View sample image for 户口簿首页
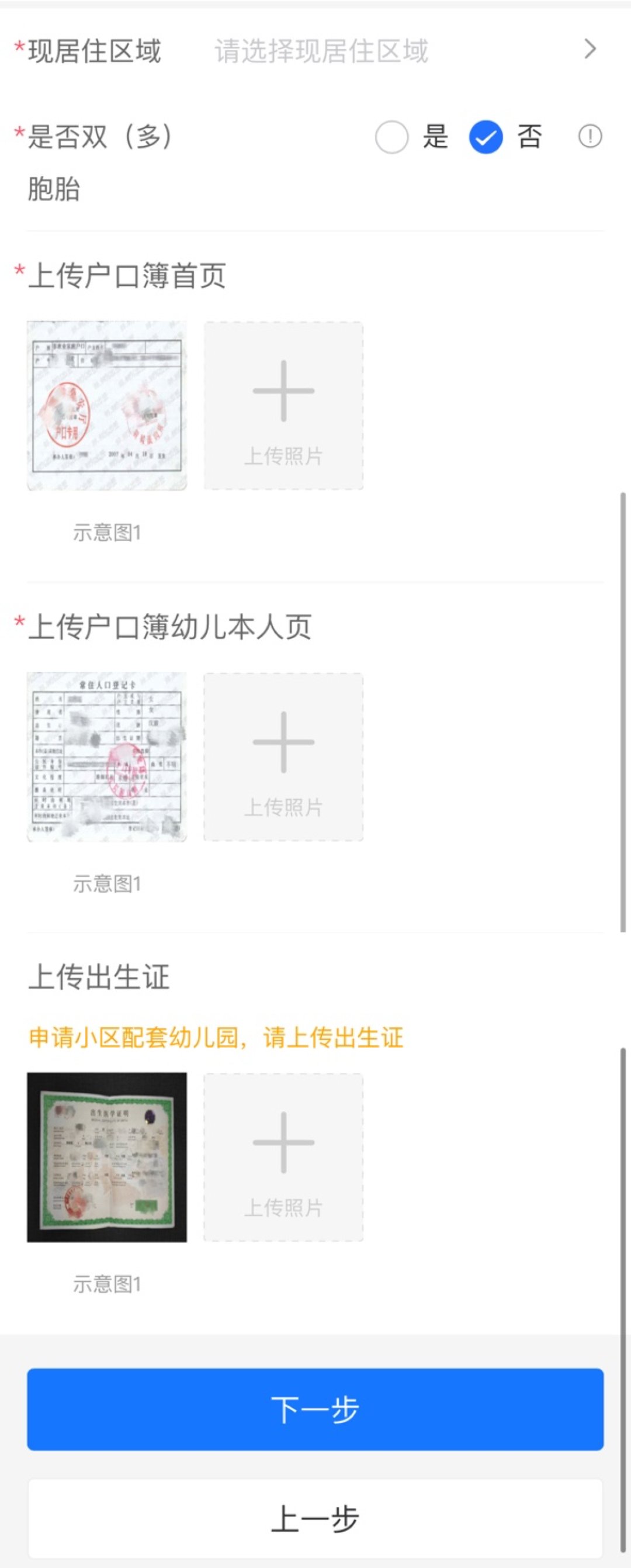Screen dimensions: 631x1568 (107, 405)
